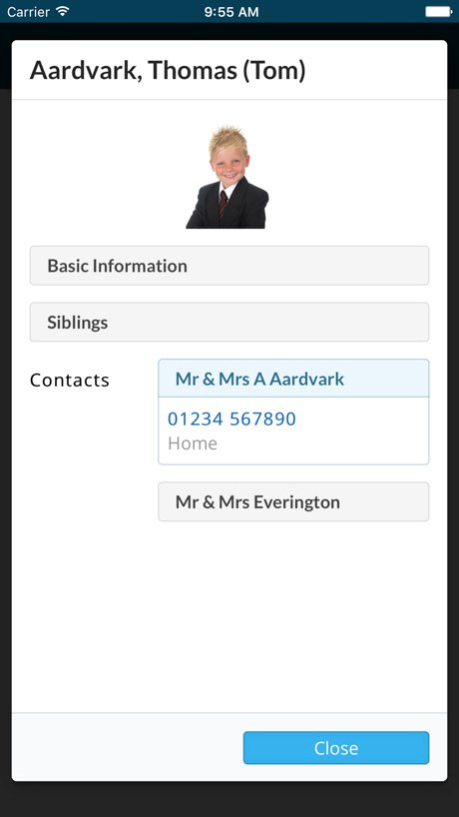Expand the Siblings section
The image size is (459, 817).
point(229,322)
